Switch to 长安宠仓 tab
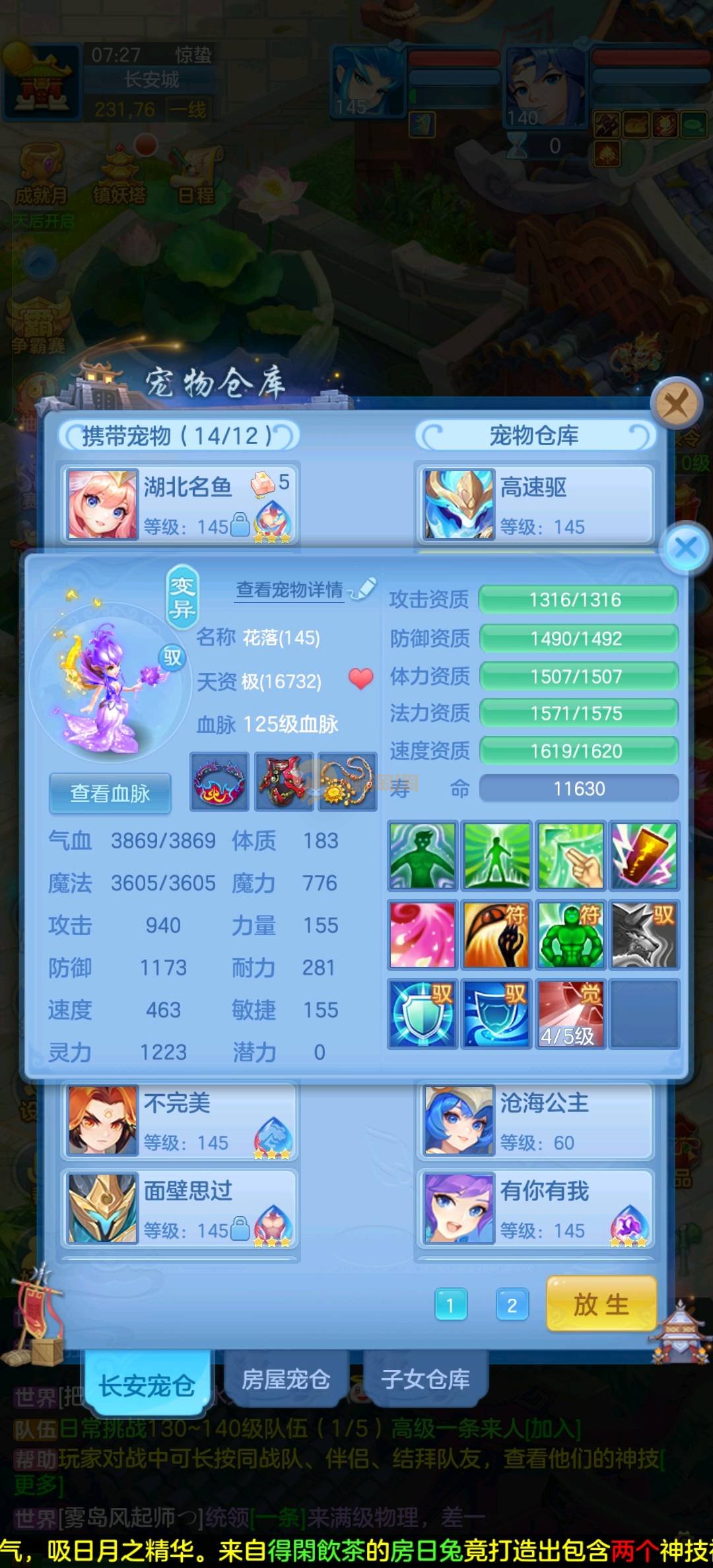This screenshot has height=1568, width=713. (x=147, y=1385)
